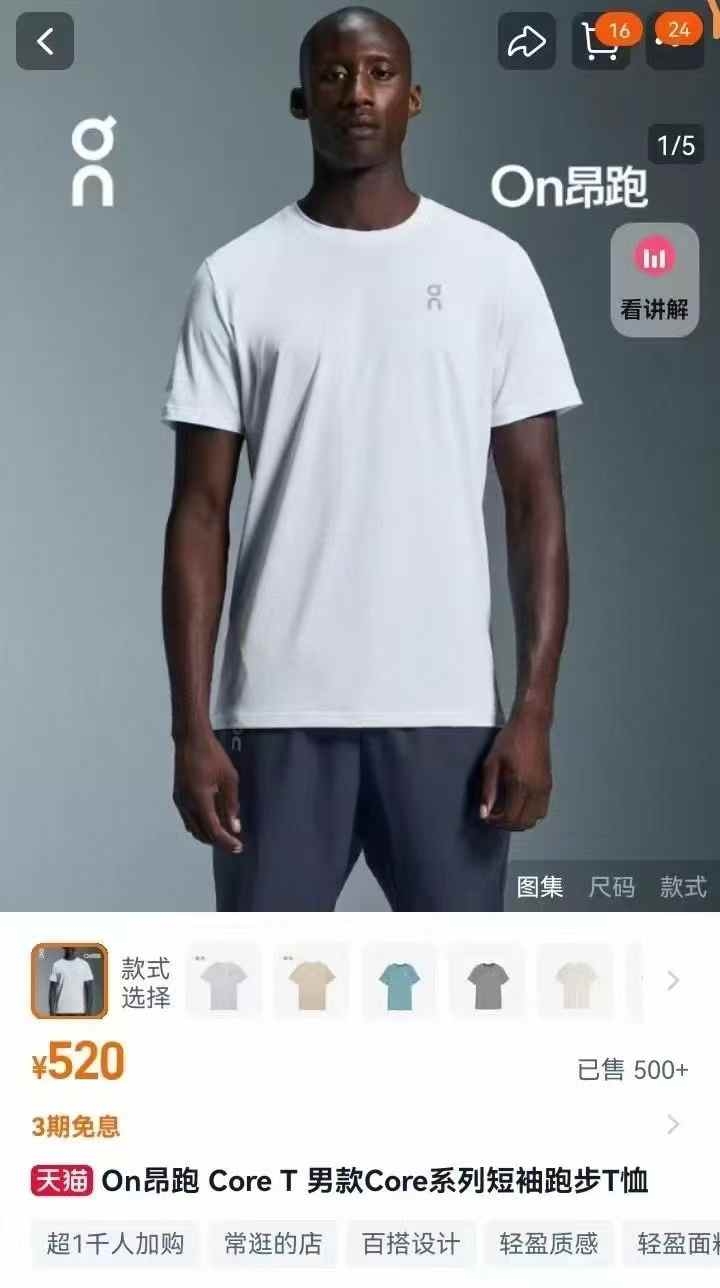Select the currently shown model photo thumbnail
This screenshot has height=1288, width=720.
click(69, 981)
